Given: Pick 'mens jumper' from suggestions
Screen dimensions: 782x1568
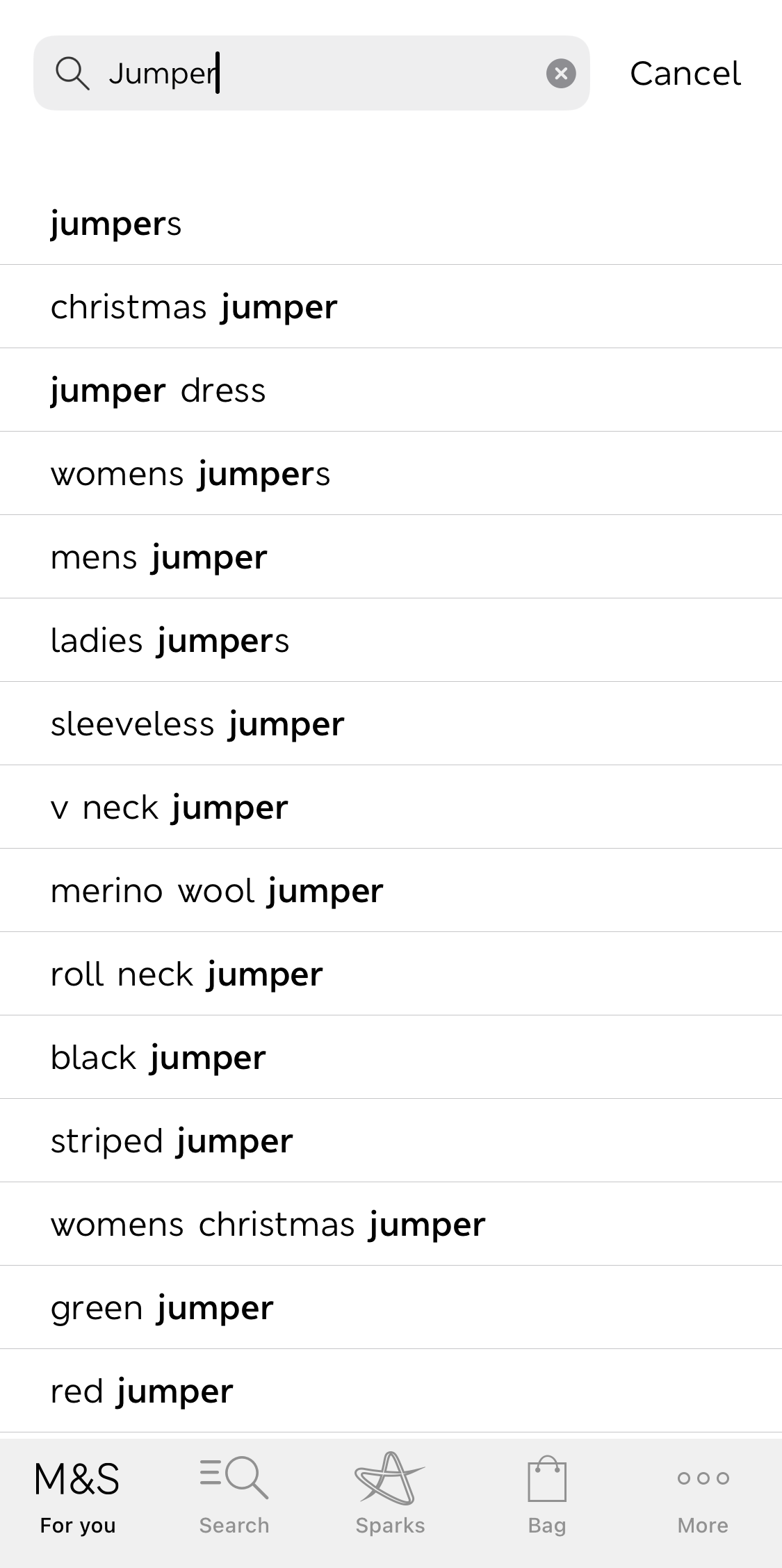Looking at the screenshot, I should click(x=159, y=557).
